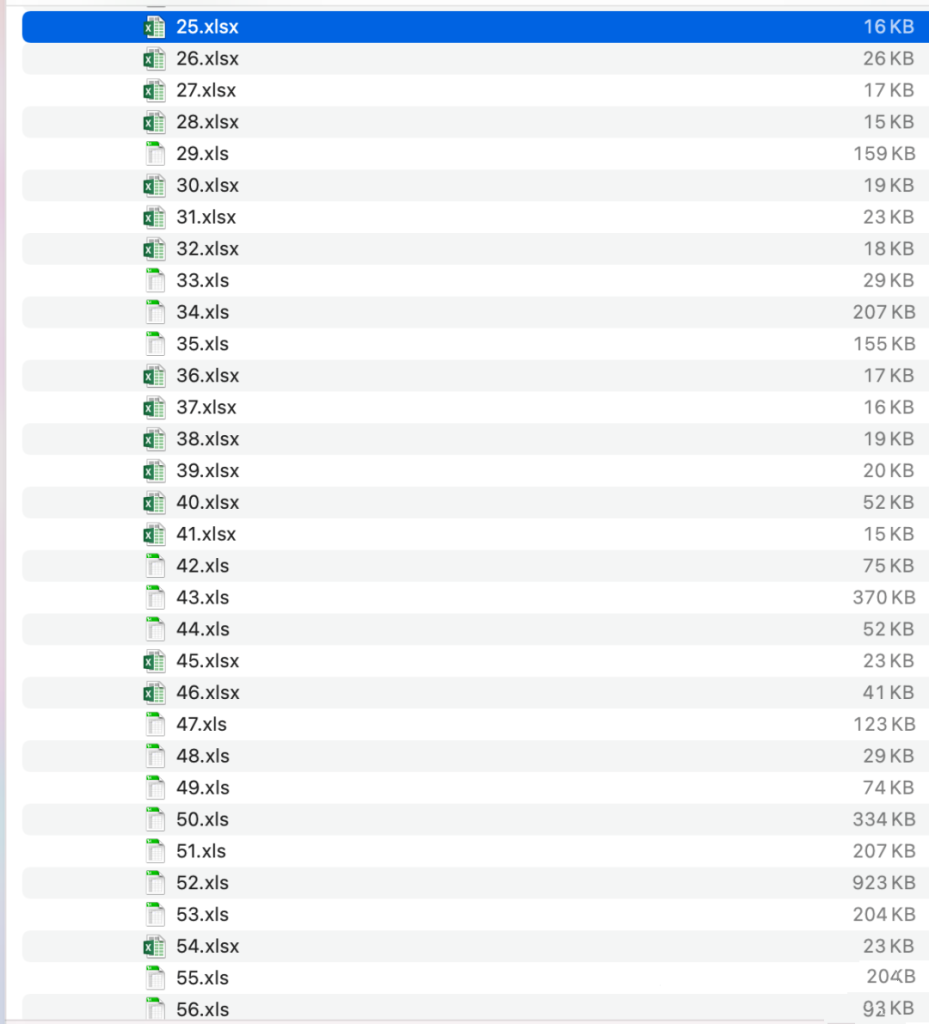The height and width of the screenshot is (1024, 929).
Task: Select 54.xlsx in the list
Action: (x=207, y=946)
